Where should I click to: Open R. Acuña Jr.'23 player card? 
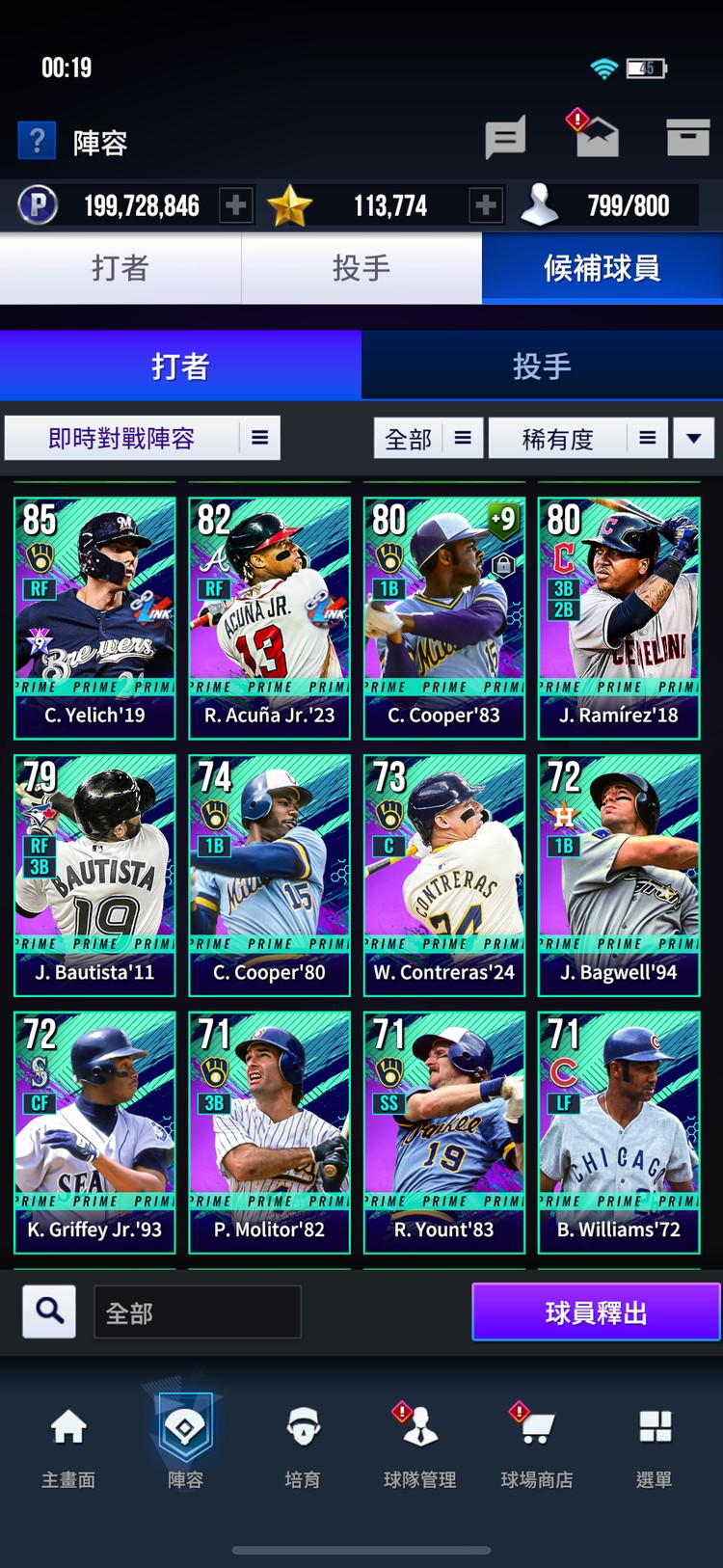[x=269, y=617]
